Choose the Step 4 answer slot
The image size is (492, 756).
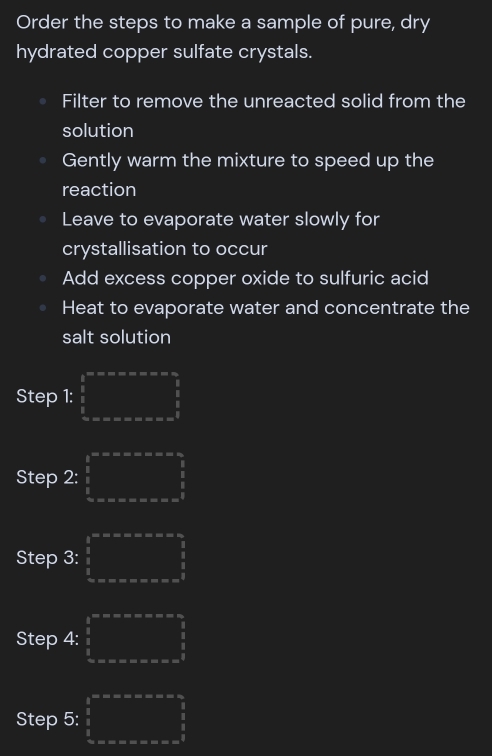[x=136, y=638]
